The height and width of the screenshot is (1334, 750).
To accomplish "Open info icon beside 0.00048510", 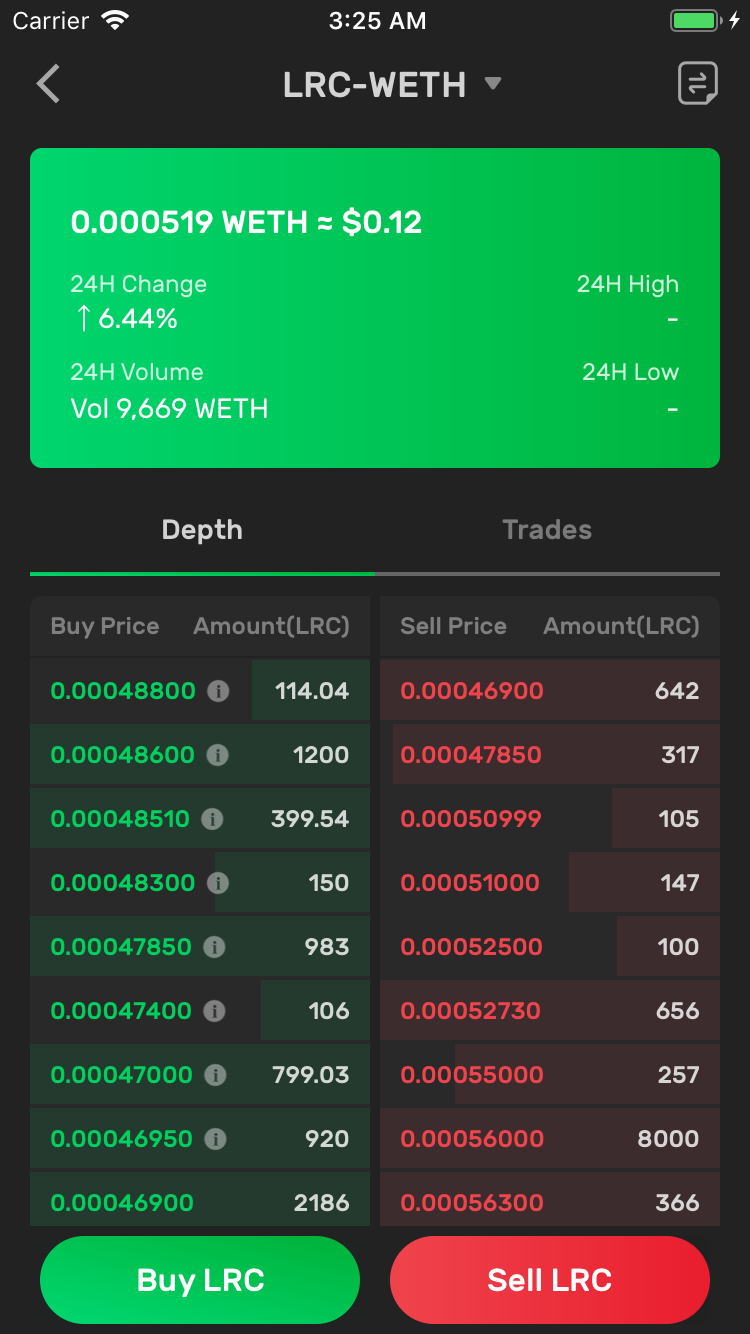I will [x=212, y=819].
